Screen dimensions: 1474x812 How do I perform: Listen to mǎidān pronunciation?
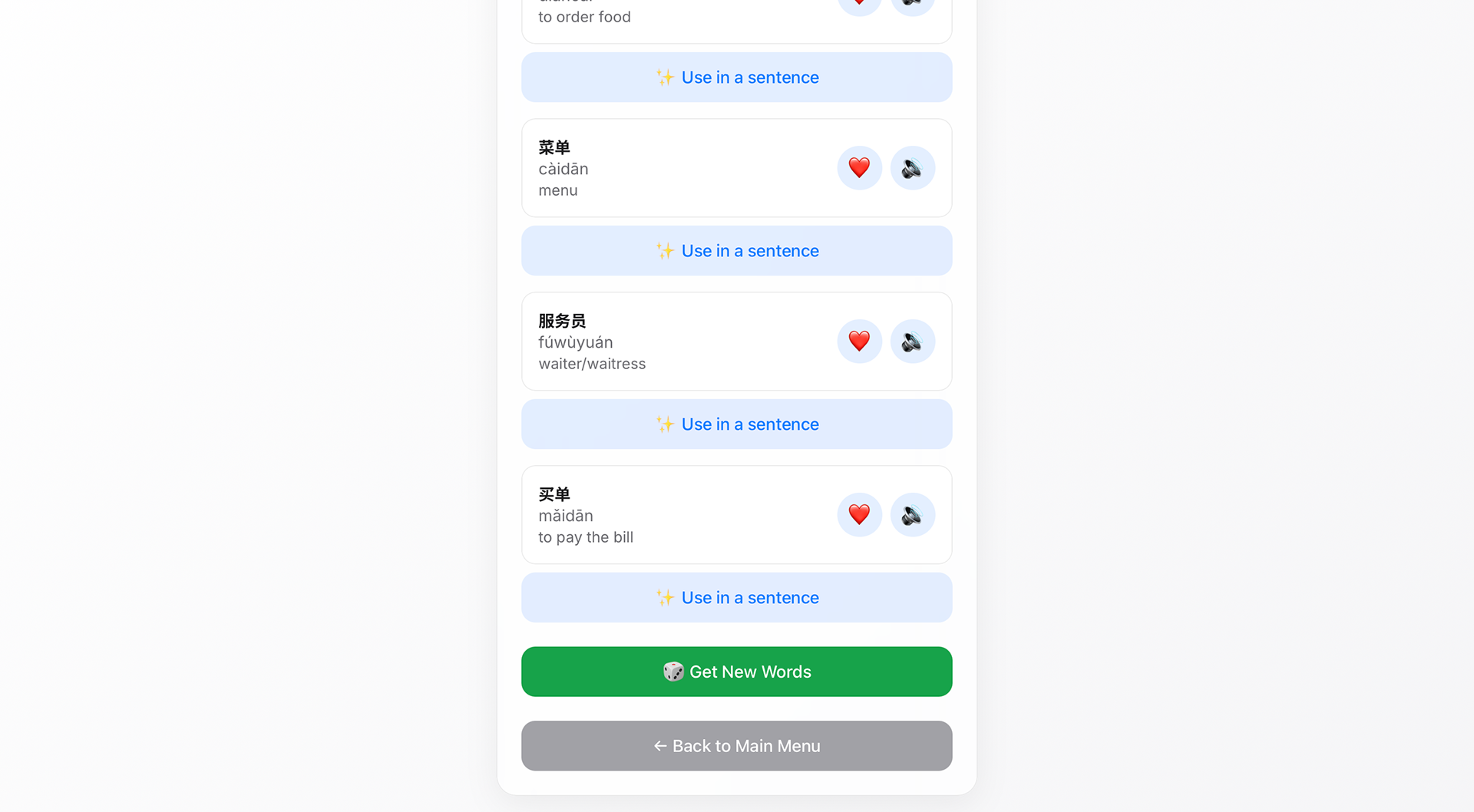coord(912,515)
